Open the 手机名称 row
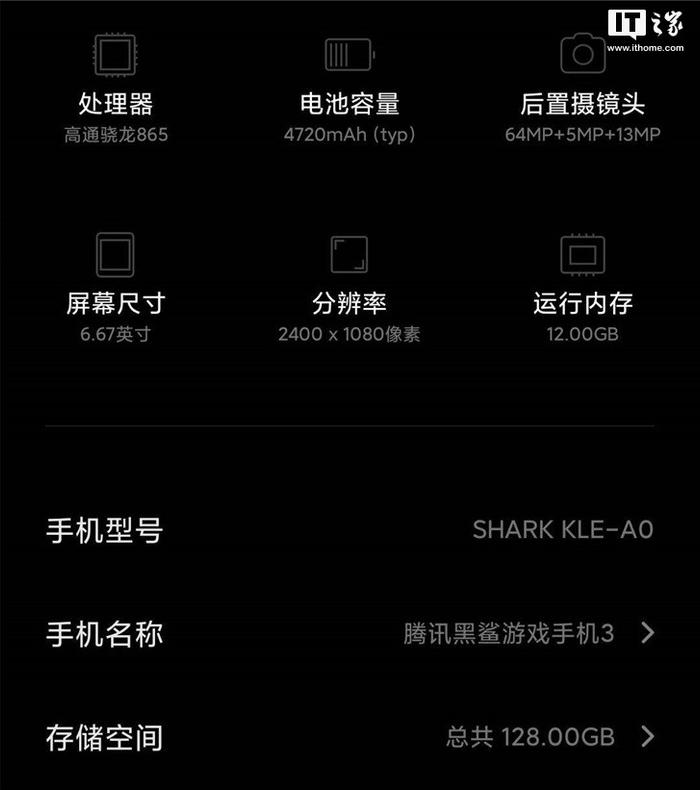700x790 pixels. 350,634
